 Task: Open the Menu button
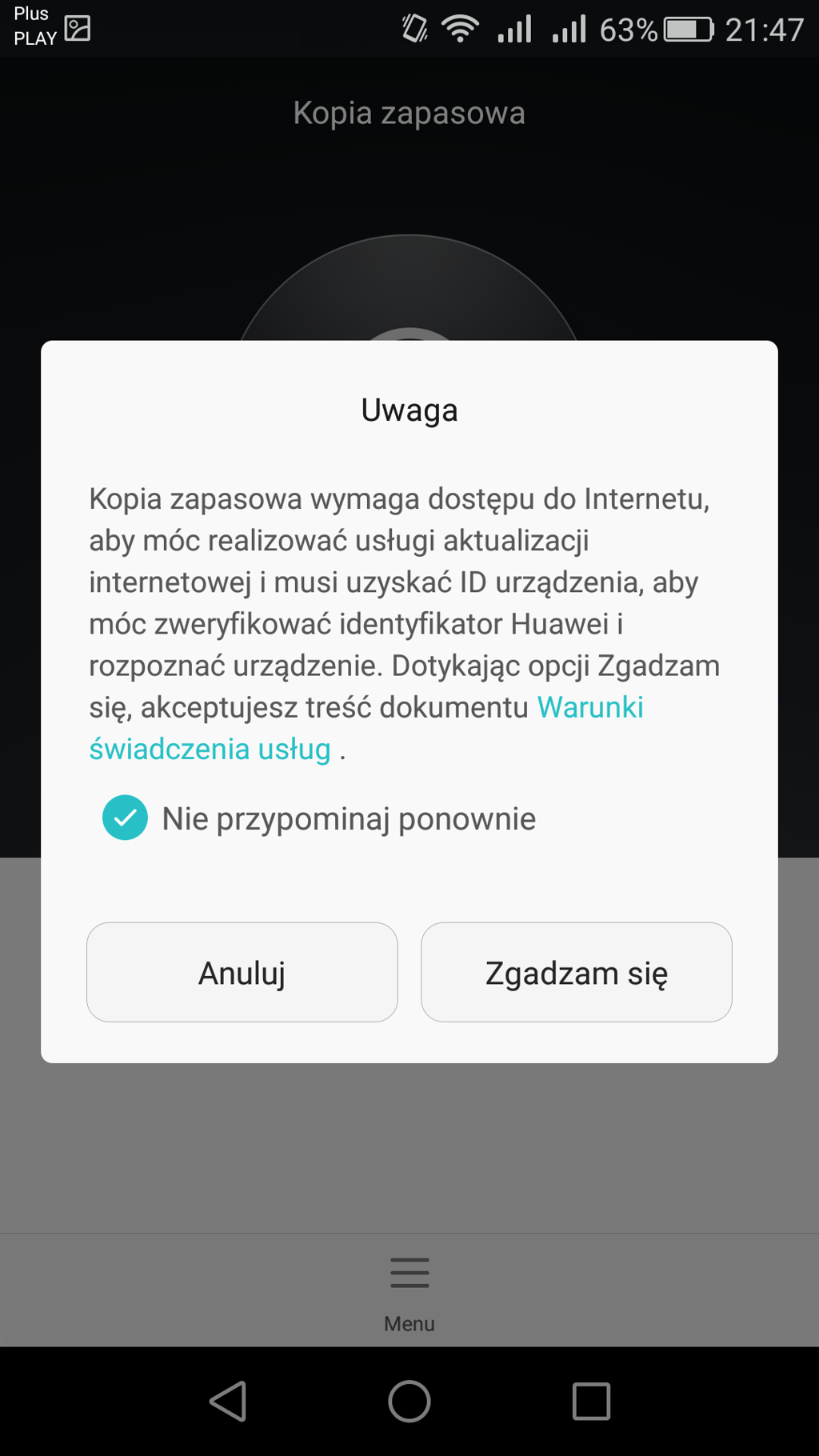pyautogui.click(x=409, y=1288)
